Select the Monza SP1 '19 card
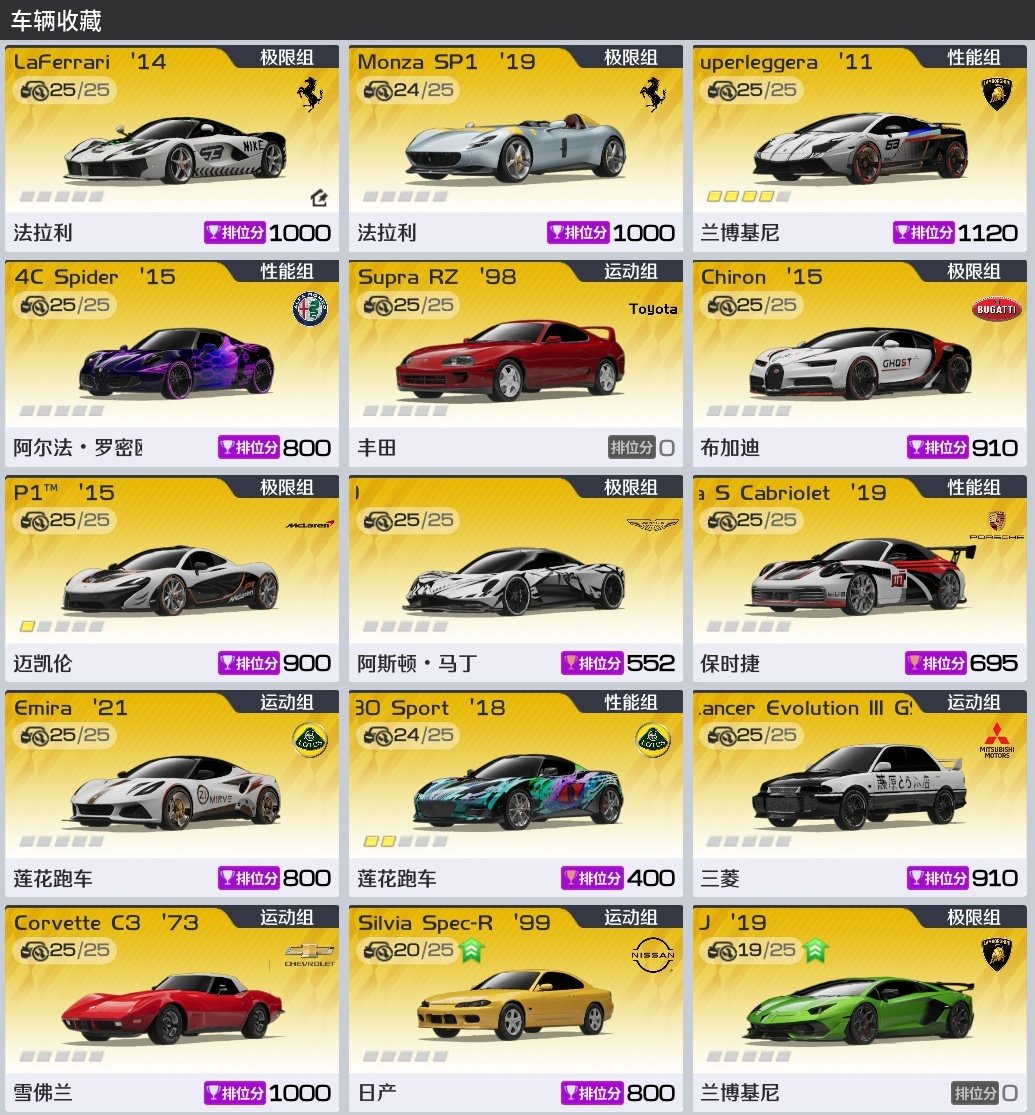 (516, 150)
